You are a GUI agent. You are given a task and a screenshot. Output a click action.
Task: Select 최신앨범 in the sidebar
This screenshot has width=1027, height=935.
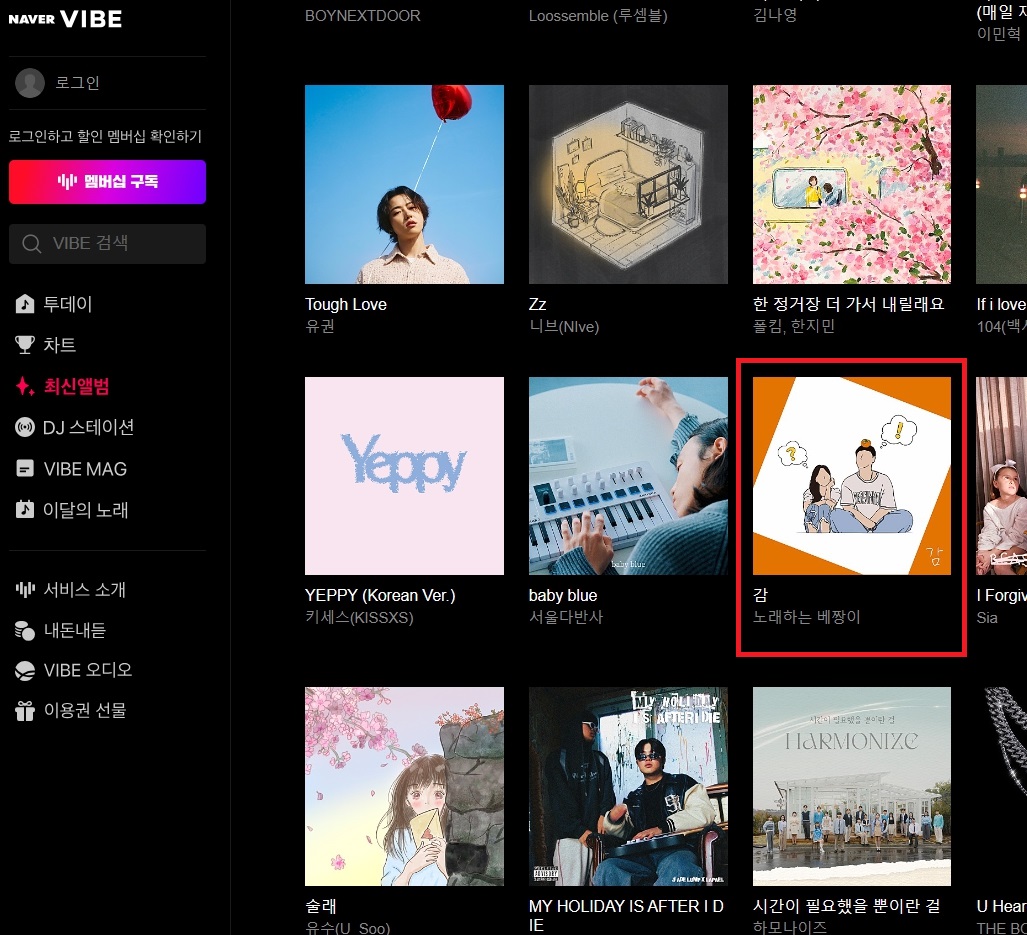click(x=75, y=386)
